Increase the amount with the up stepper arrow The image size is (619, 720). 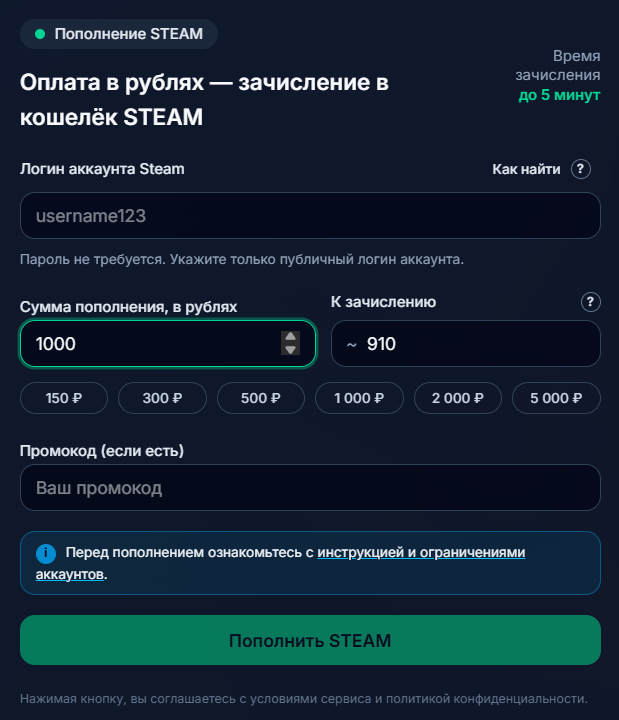pos(290,337)
